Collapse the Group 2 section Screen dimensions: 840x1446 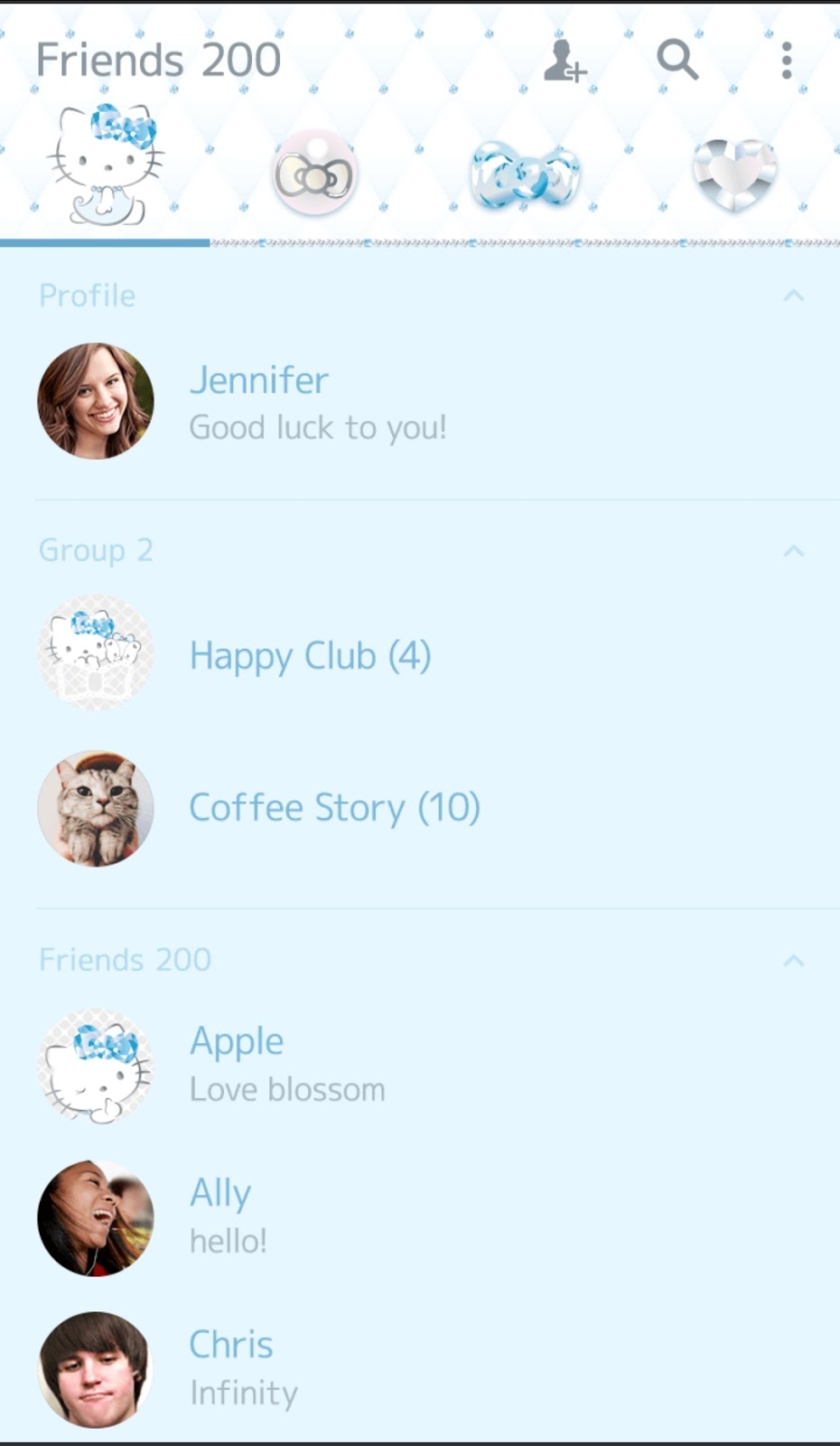click(793, 550)
